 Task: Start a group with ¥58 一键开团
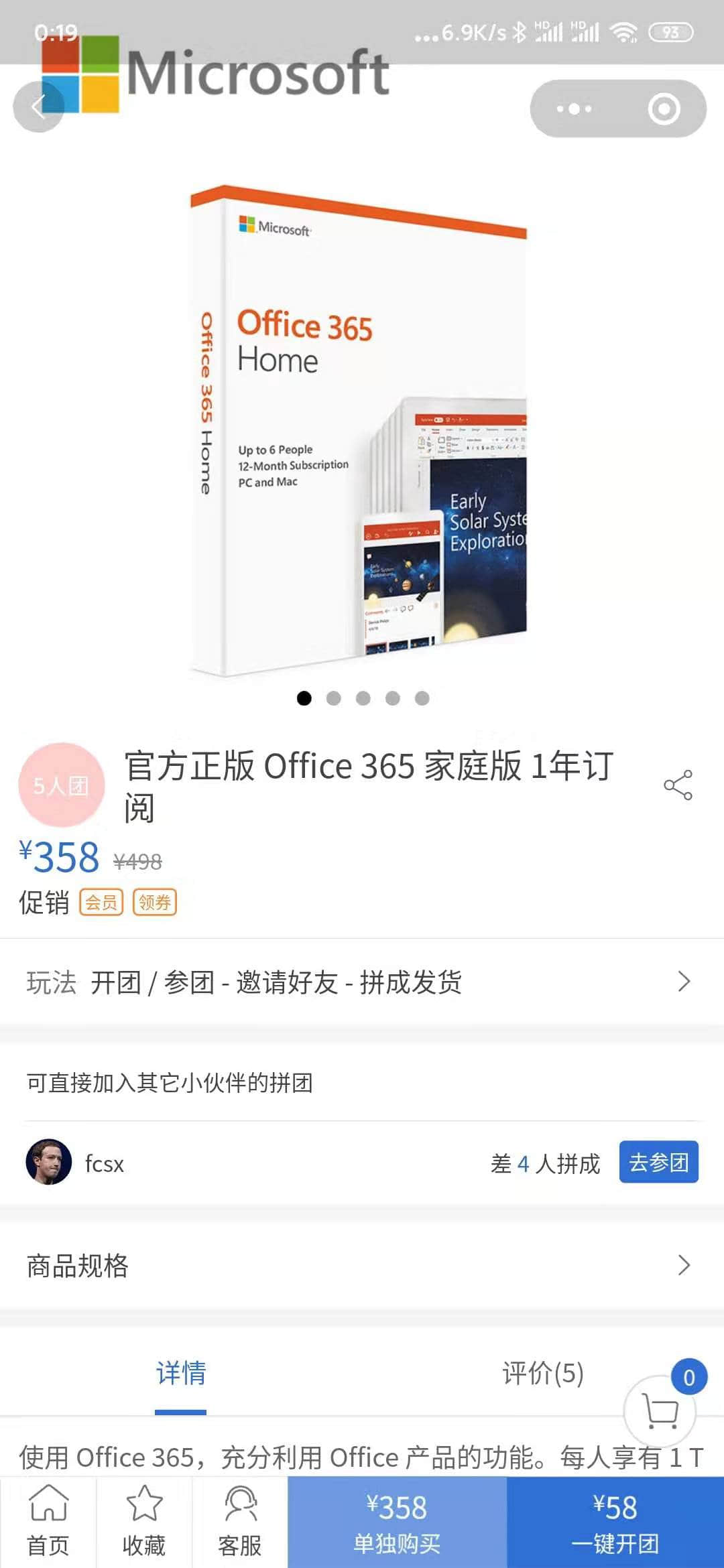coord(615,1522)
